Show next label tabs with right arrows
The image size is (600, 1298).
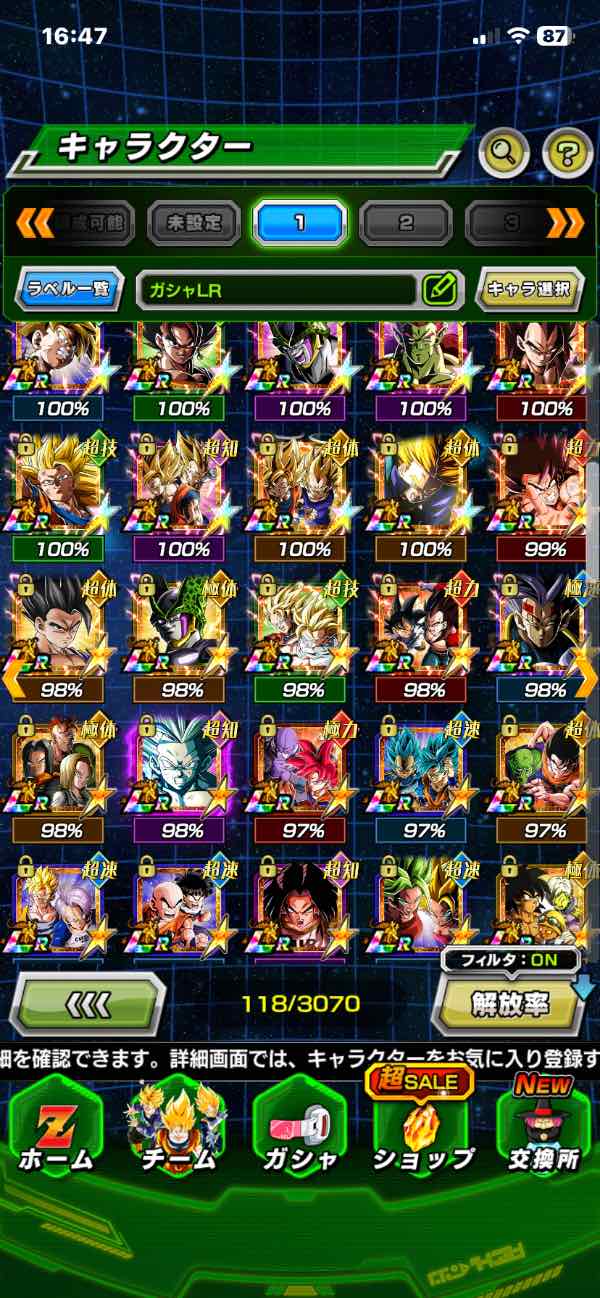click(565, 222)
